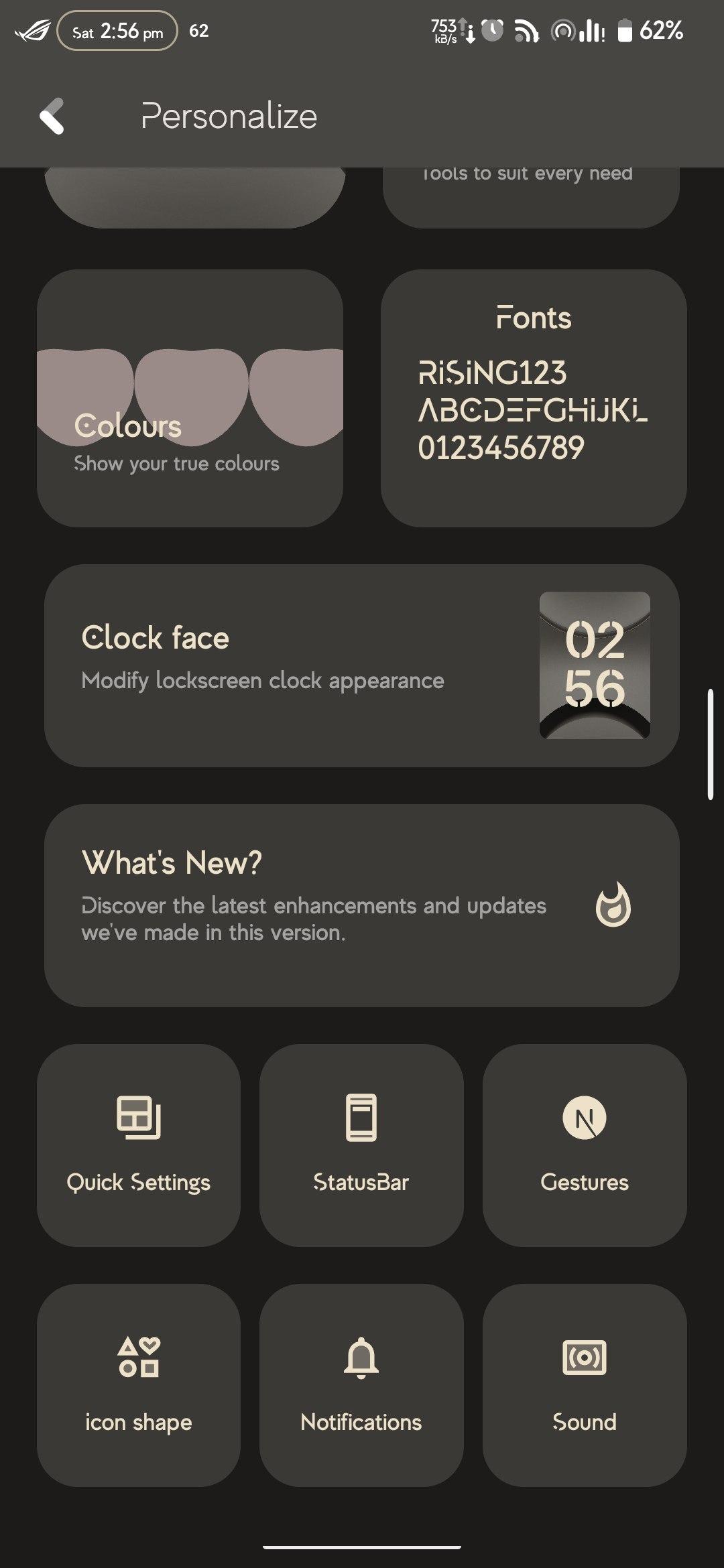Open the Sound tile
Screen dimensions: 724x1568
click(x=585, y=1385)
